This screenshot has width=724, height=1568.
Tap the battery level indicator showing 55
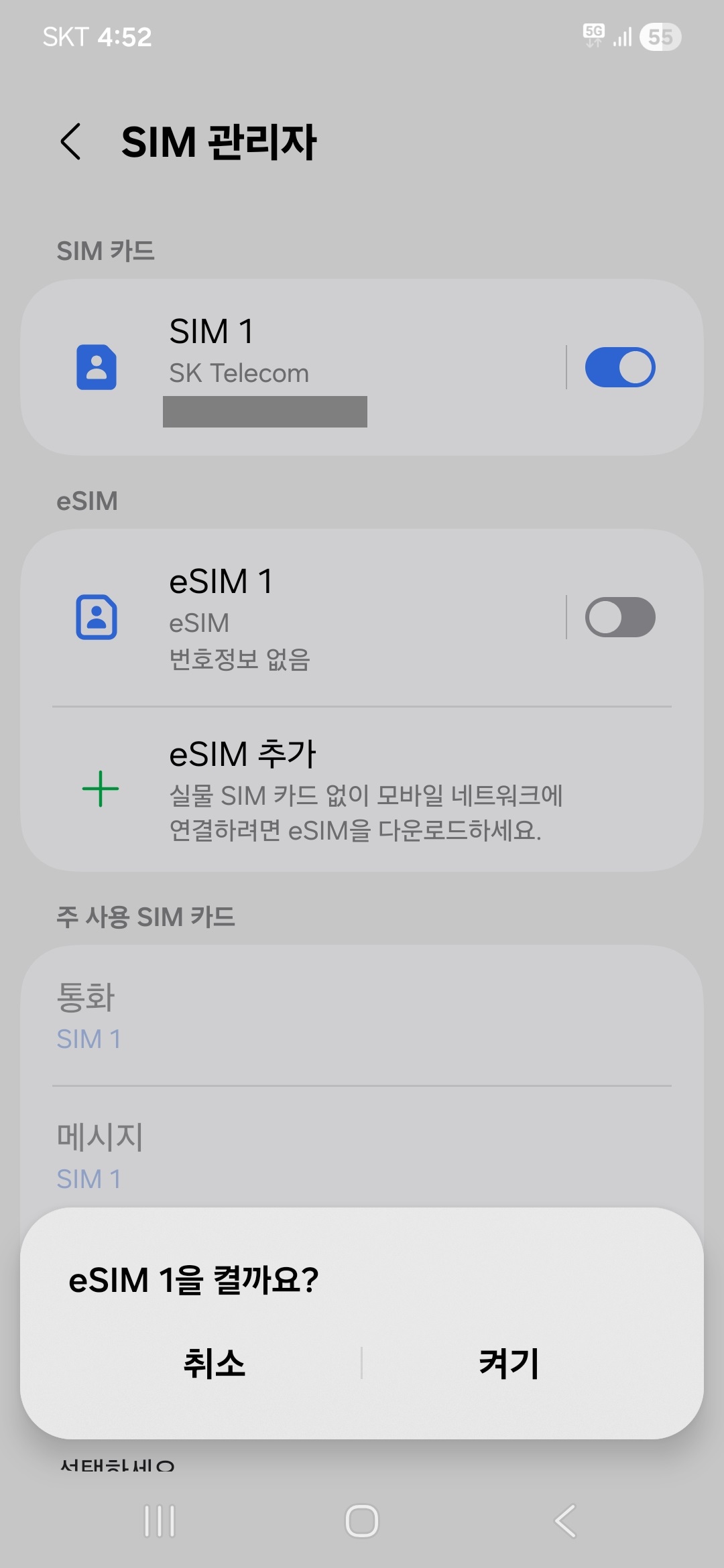[x=660, y=36]
